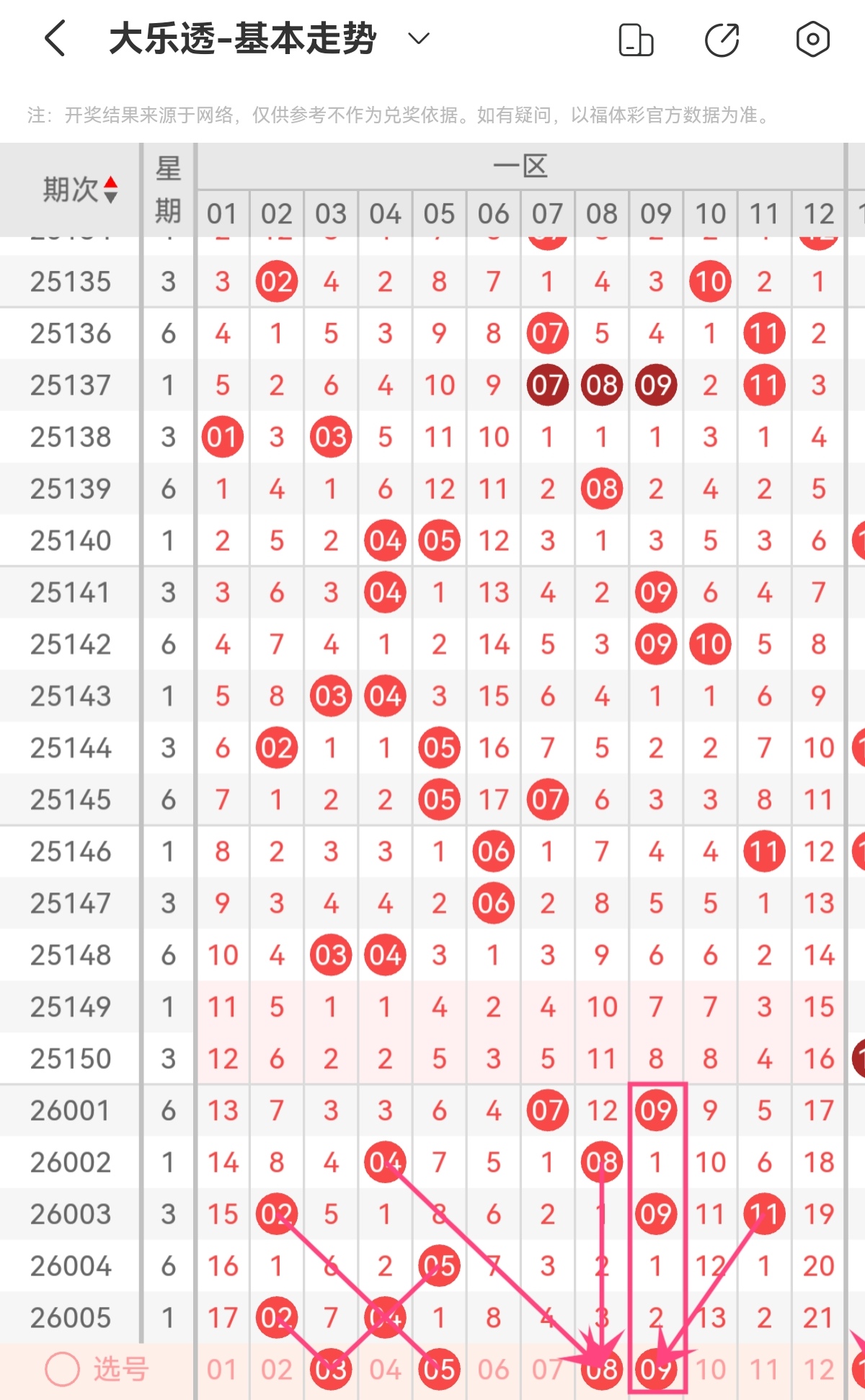
Task: Toggle sort order on the 期次 column header
Action: pyautogui.click(x=79, y=190)
